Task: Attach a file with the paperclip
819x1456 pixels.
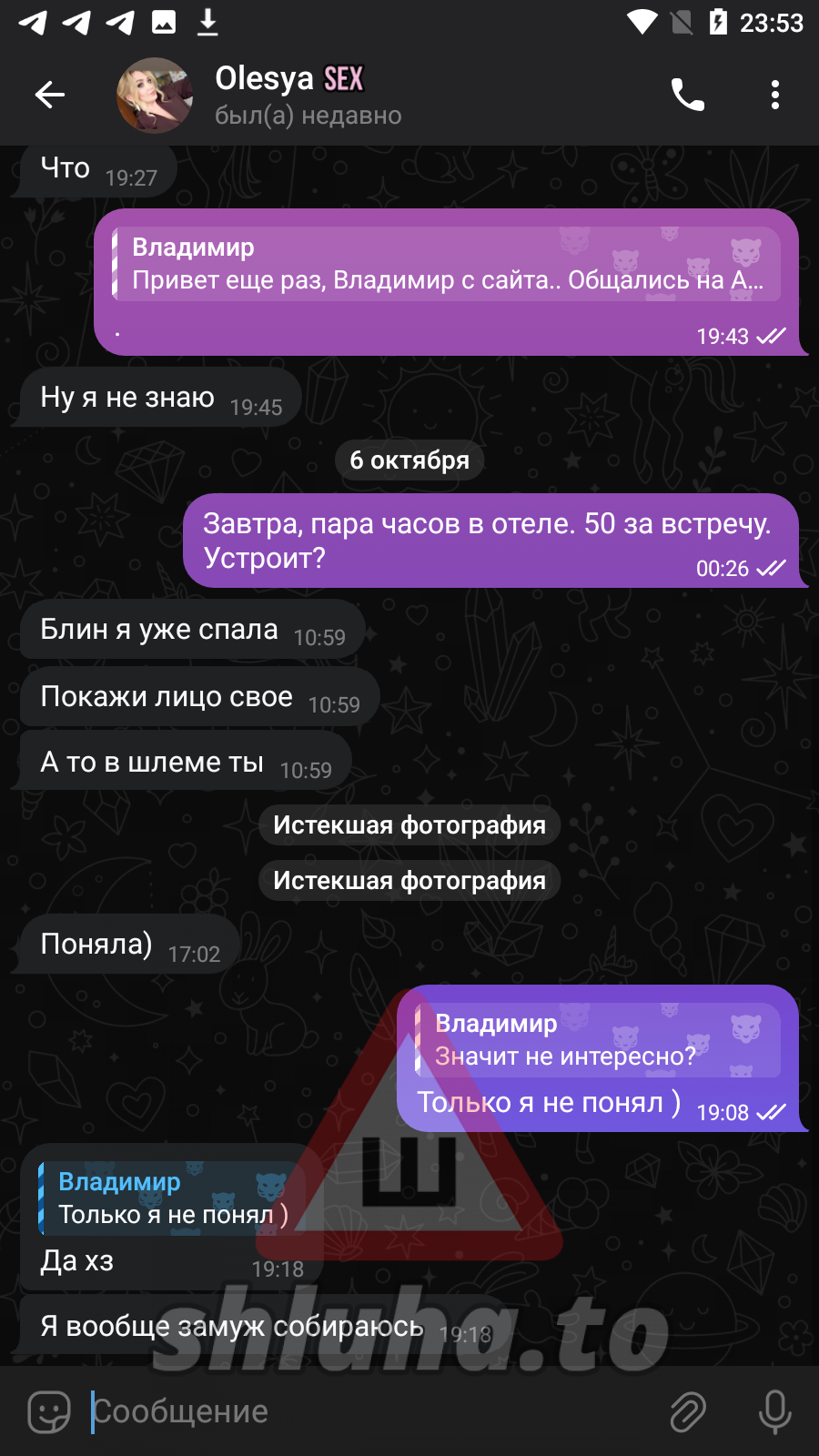Action: [x=688, y=1411]
